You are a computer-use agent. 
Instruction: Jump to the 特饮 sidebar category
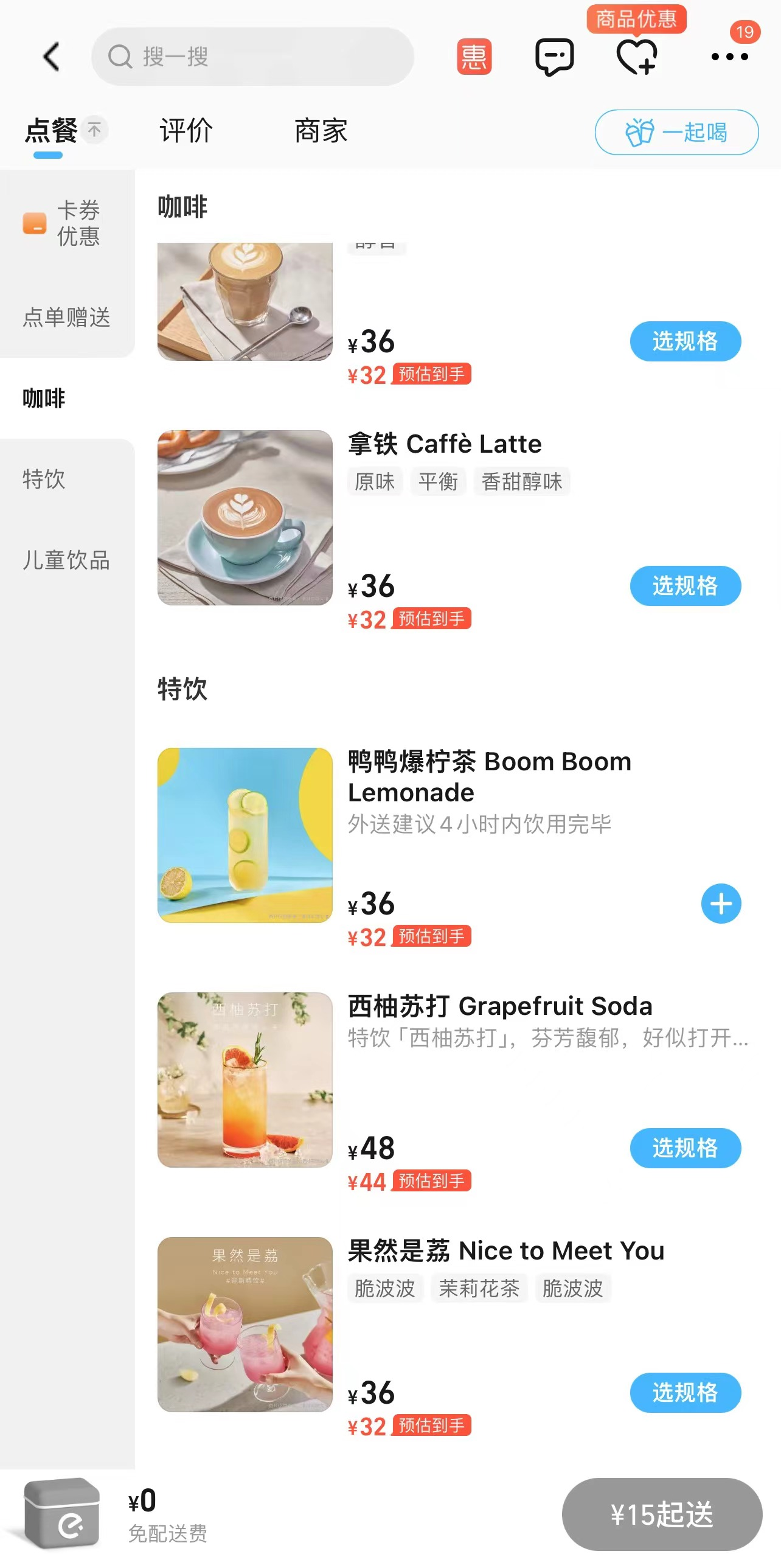(x=44, y=479)
